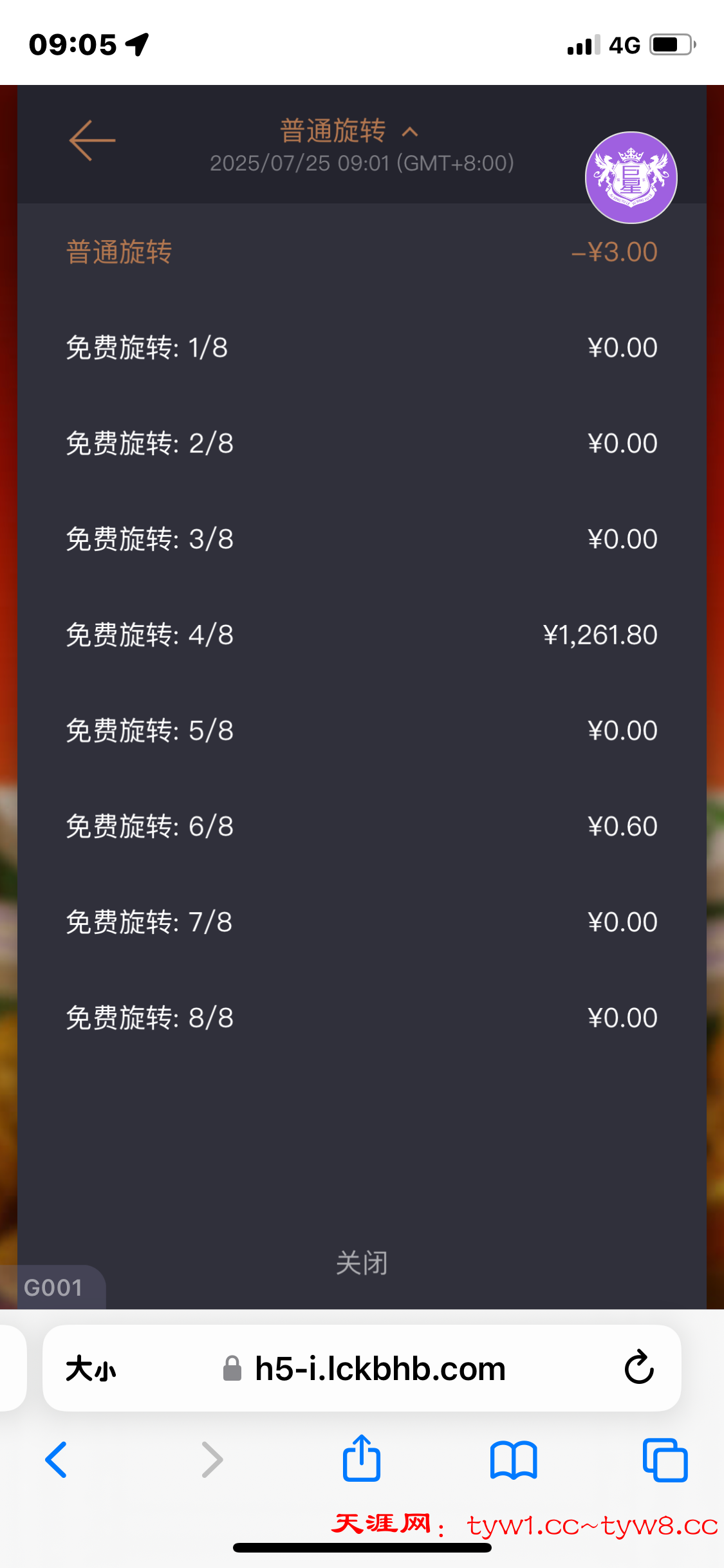Tap the G001 tag label
This screenshot has height=1568, width=724.
tap(53, 1287)
